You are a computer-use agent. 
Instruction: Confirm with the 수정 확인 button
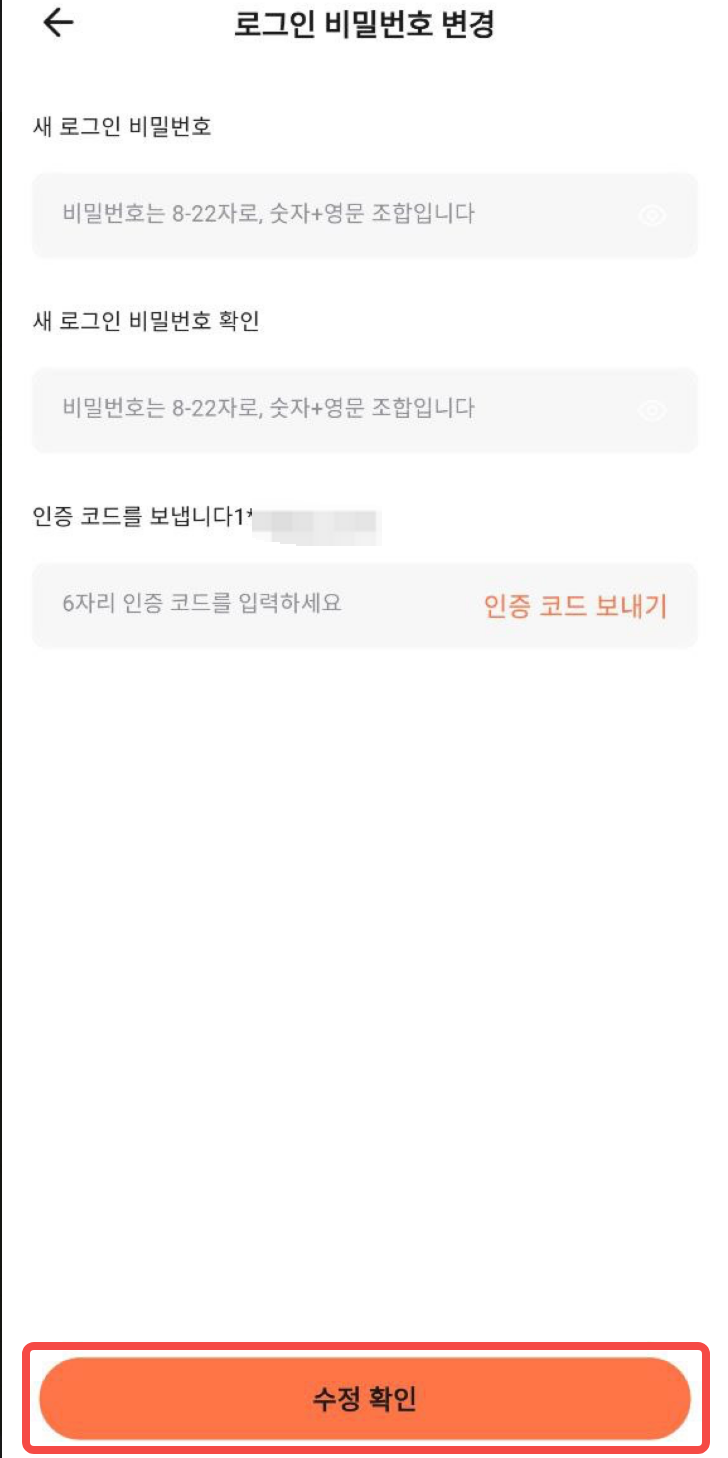364,1398
